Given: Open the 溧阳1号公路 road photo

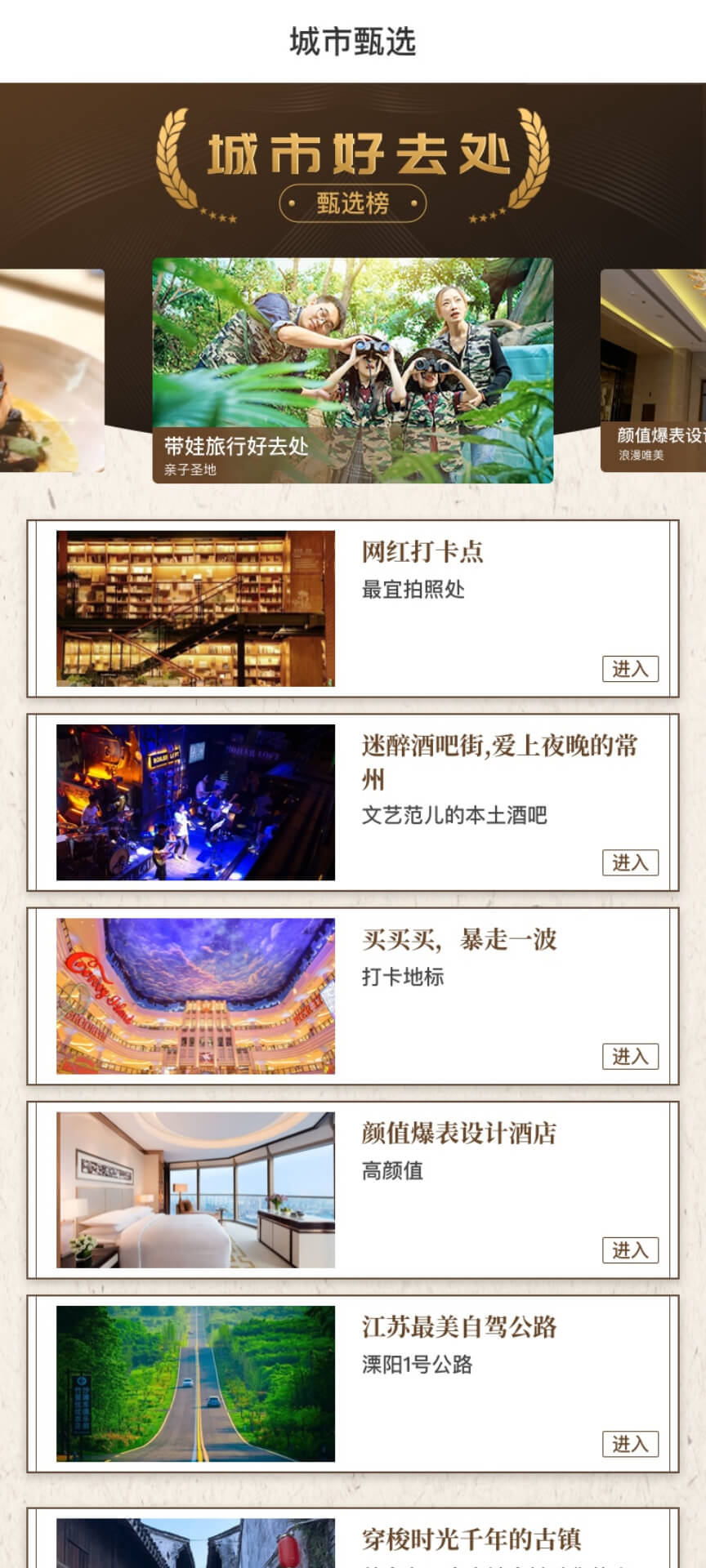Looking at the screenshot, I should [195, 1383].
